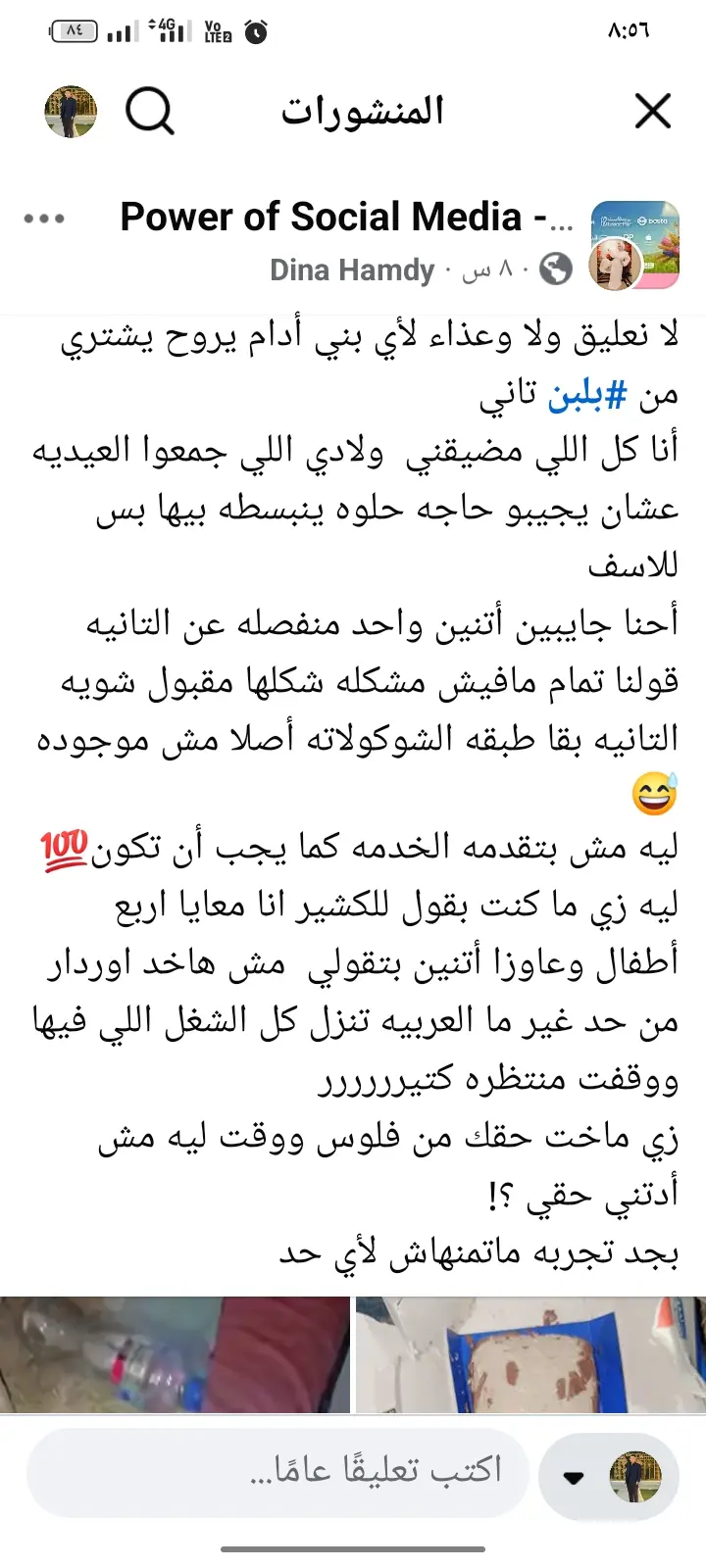Viewport: 706px width, 1568px height.
Task: Open the Power of Social Media group
Action: (x=346, y=217)
